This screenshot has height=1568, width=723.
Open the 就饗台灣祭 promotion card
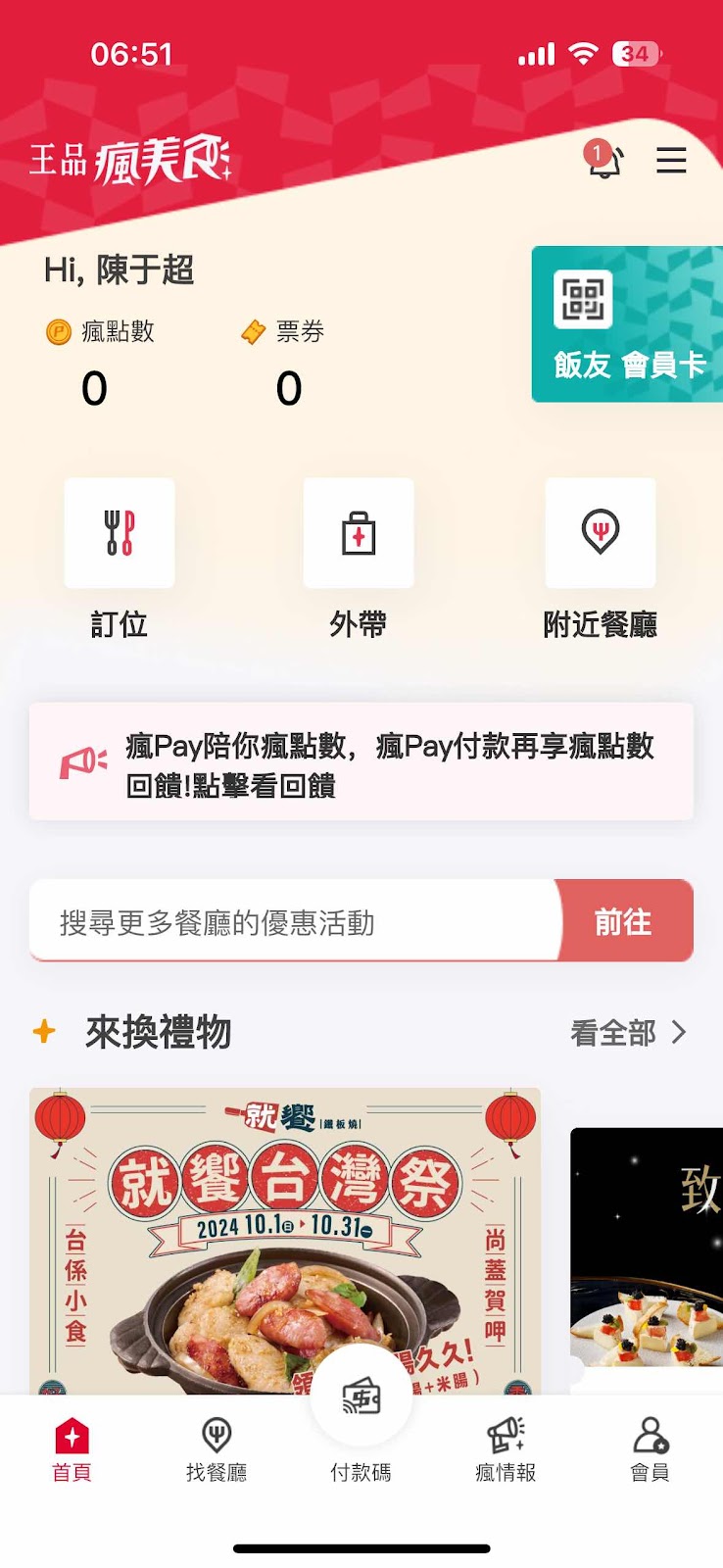[x=284, y=1242]
